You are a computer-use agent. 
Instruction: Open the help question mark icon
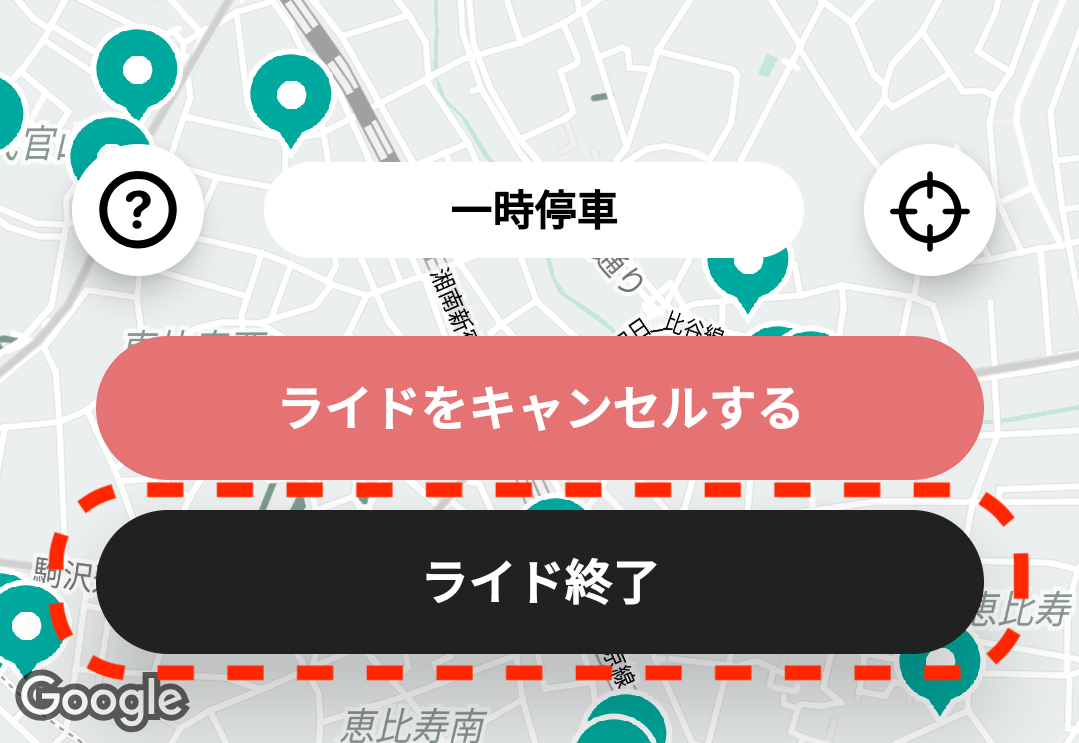[138, 210]
